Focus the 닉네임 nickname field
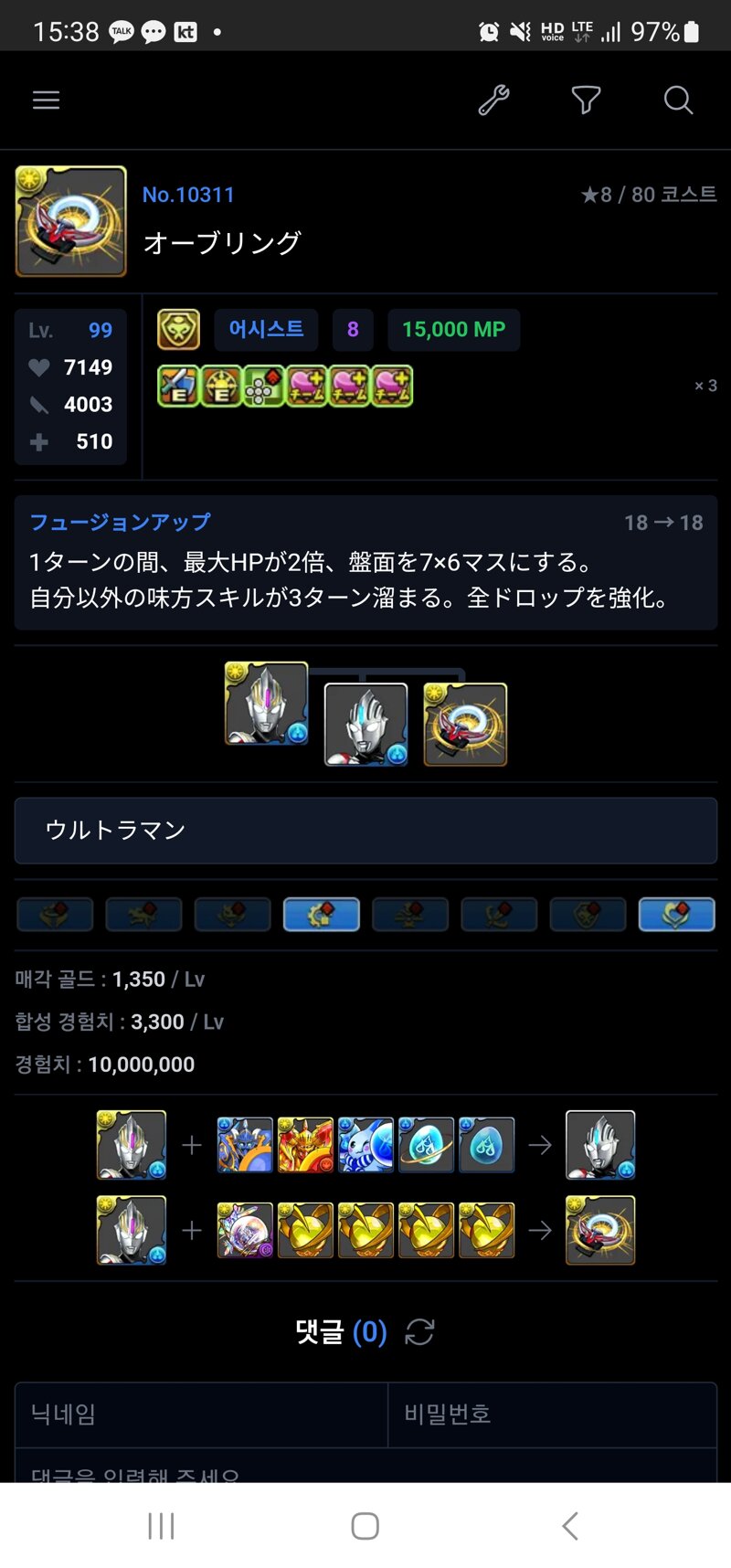Image resolution: width=731 pixels, height=1568 pixels. (201, 1414)
